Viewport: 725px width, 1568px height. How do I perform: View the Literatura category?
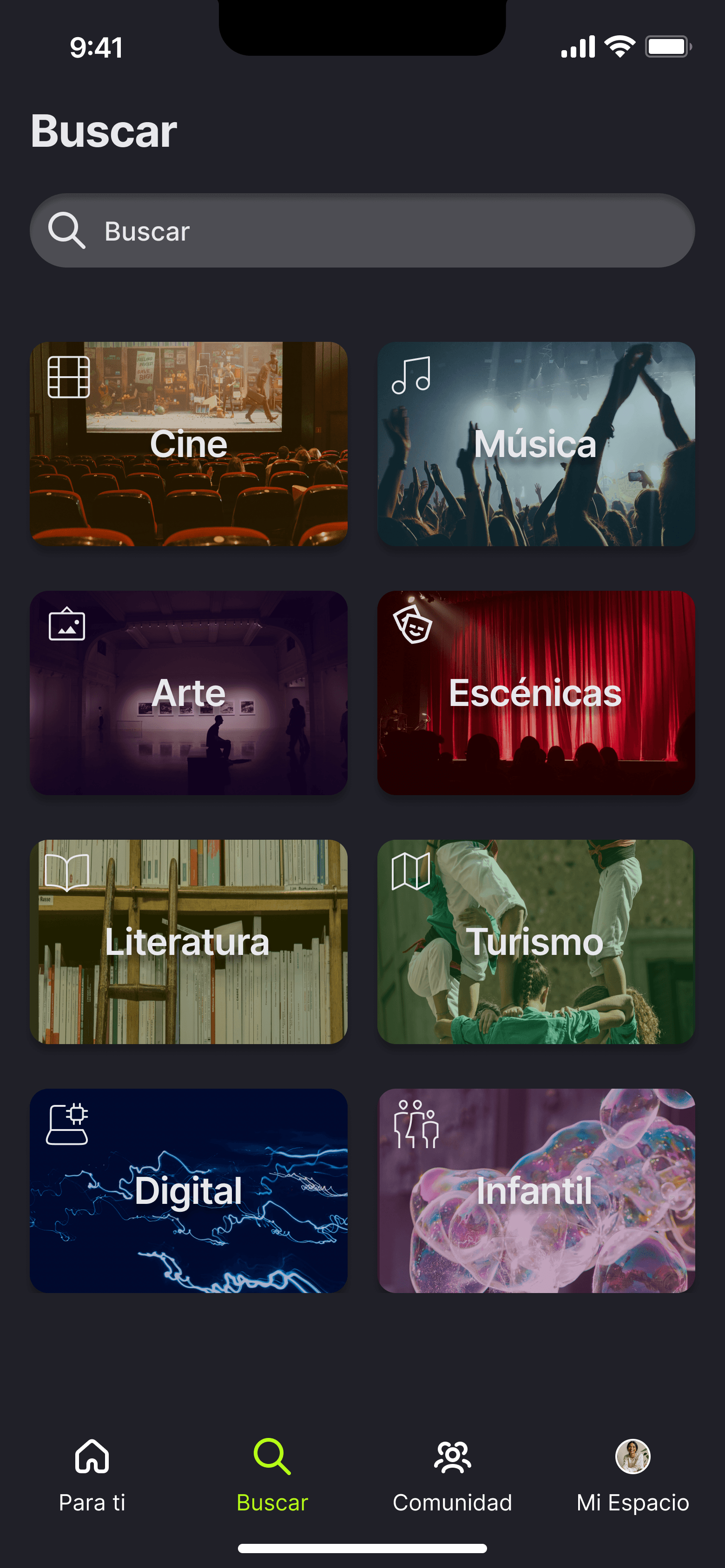pyautogui.click(x=189, y=941)
